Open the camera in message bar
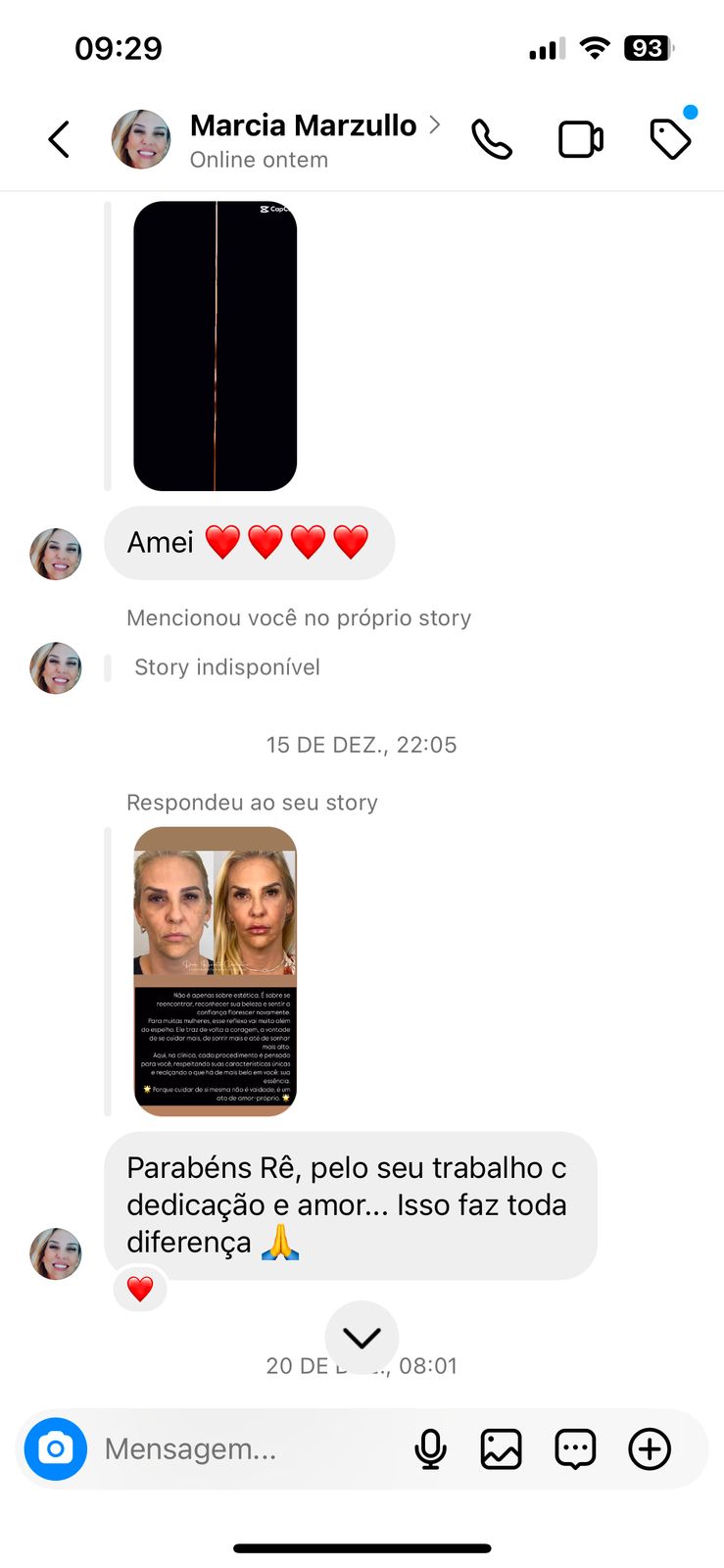The height and width of the screenshot is (1568, 724). pyautogui.click(x=56, y=1448)
